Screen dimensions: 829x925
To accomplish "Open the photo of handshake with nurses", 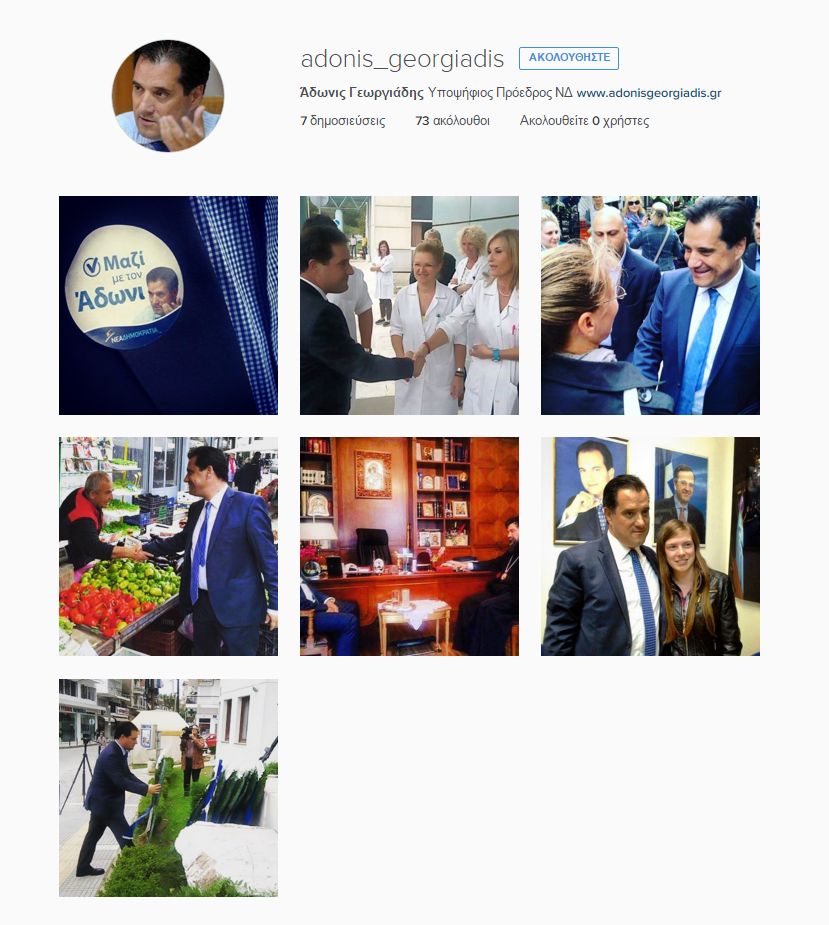I will (409, 305).
